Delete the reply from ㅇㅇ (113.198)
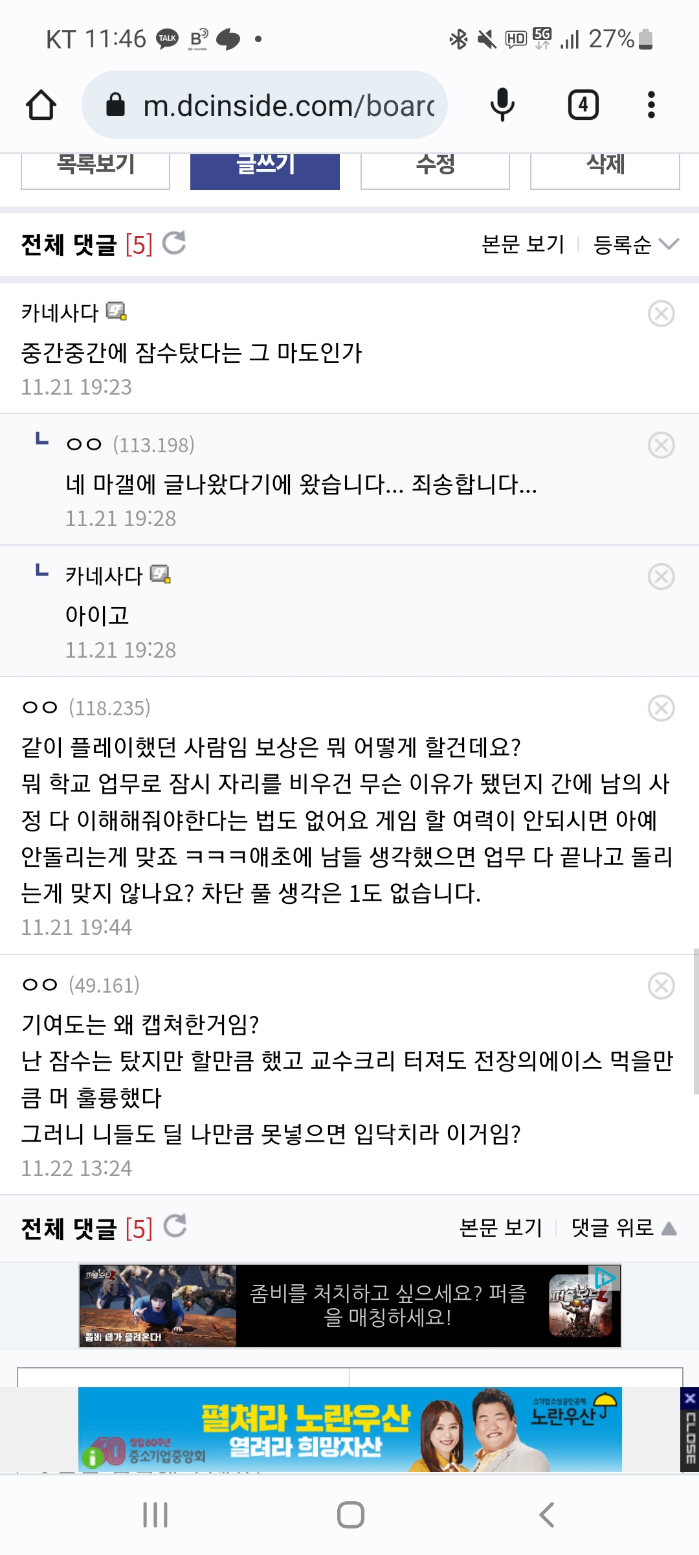 [661, 445]
